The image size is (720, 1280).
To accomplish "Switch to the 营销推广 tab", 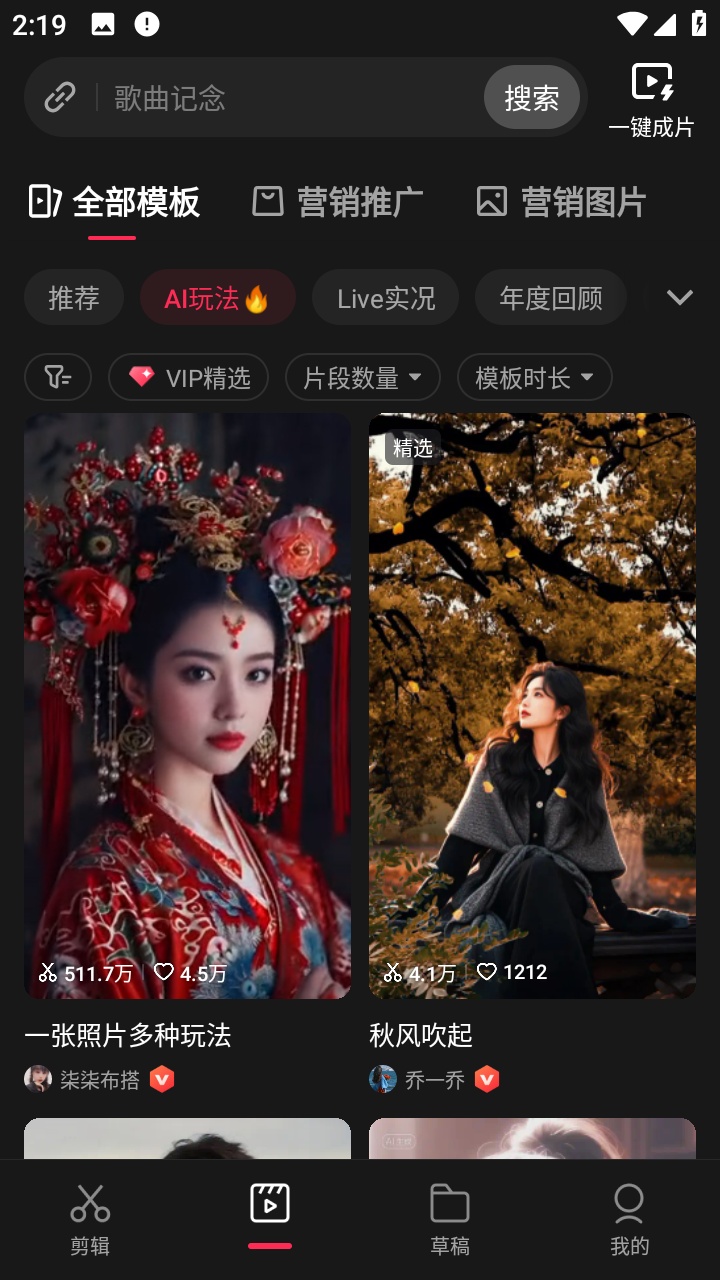I will 338,202.
